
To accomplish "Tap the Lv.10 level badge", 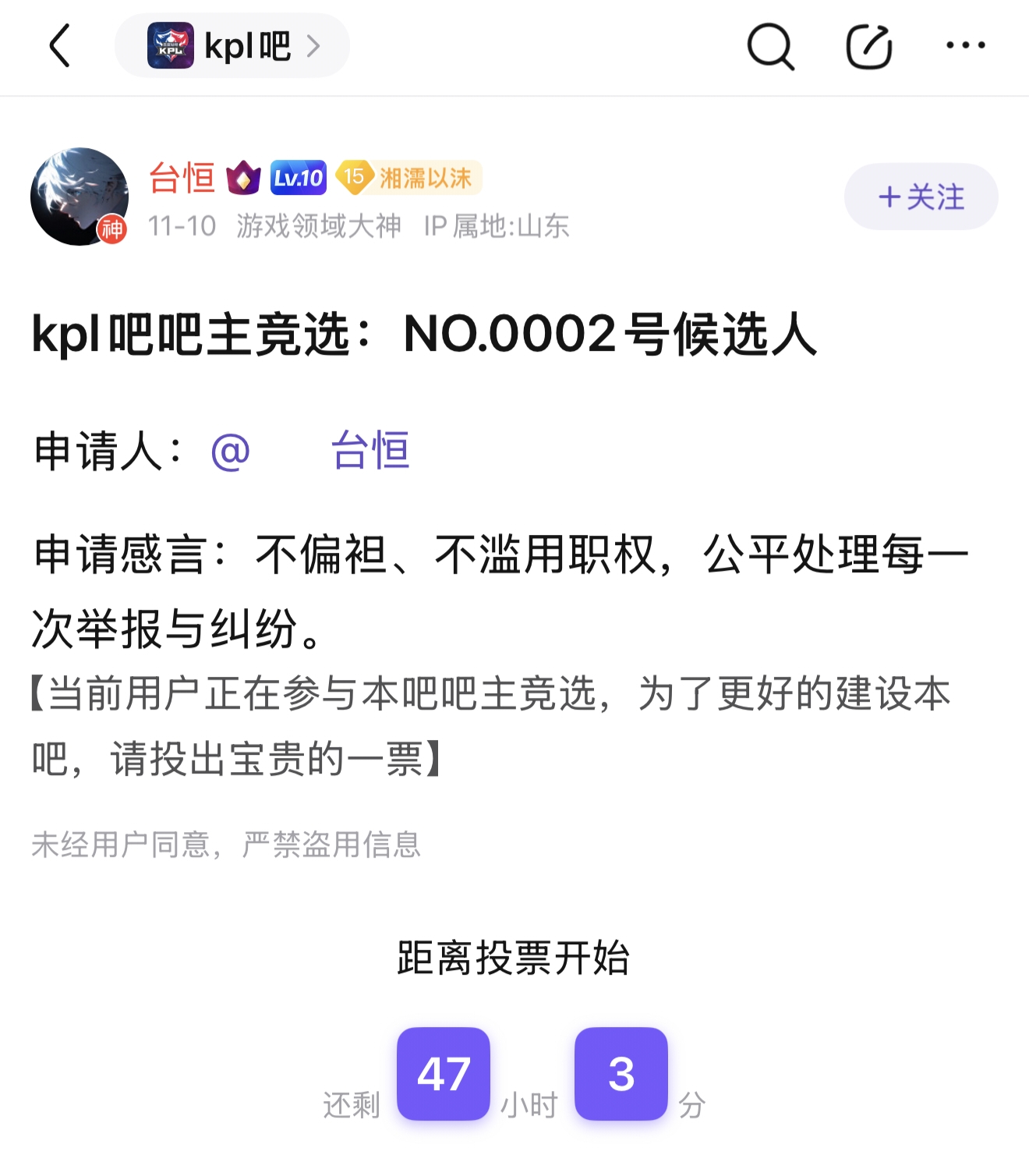I will [298, 178].
